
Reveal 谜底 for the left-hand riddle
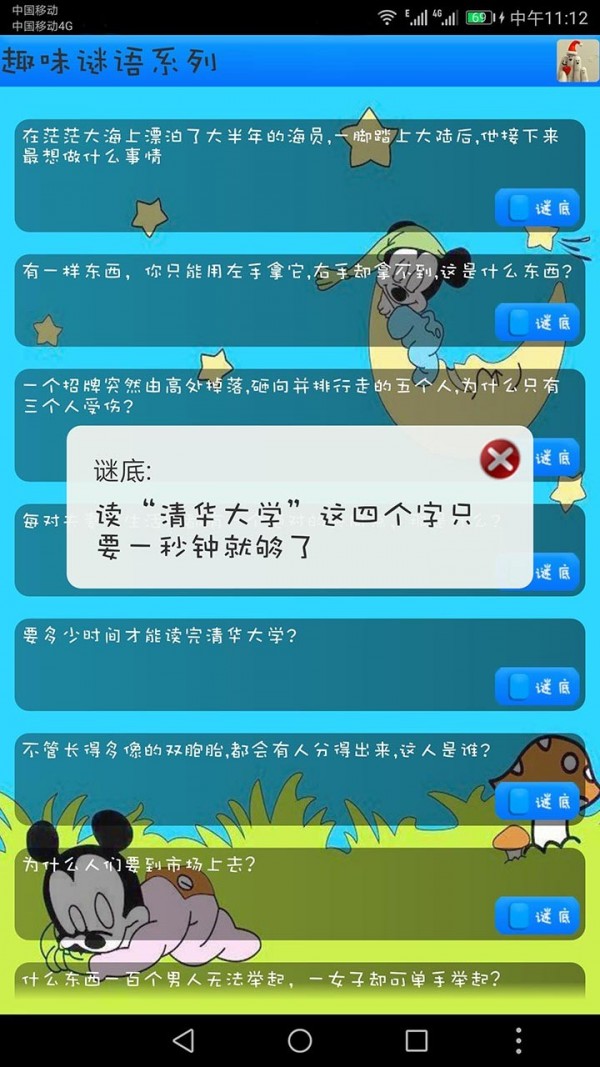pyautogui.click(x=537, y=322)
